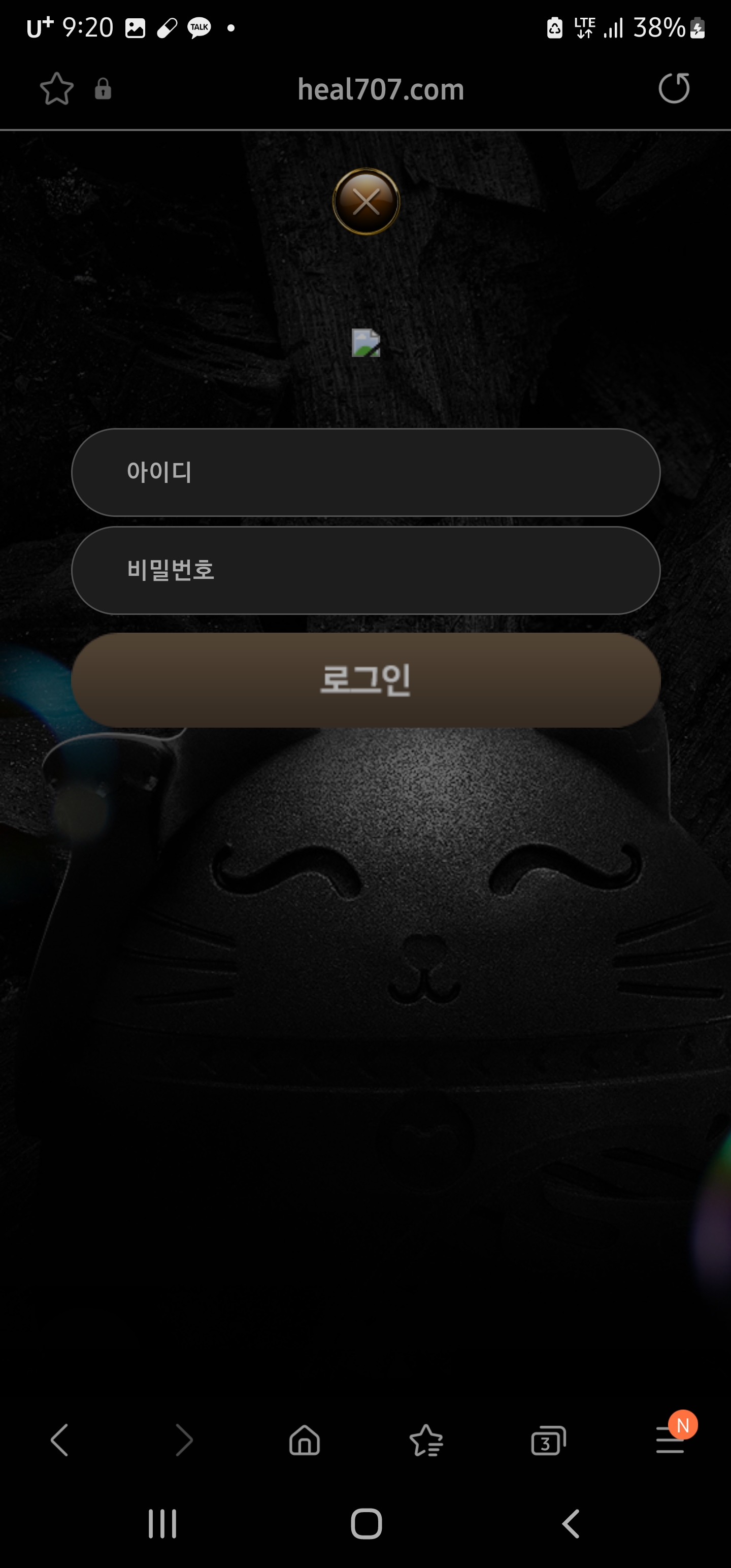This screenshot has height=1568, width=731.
Task: Open the tab switcher showing 3 tabs
Action: point(548,1440)
